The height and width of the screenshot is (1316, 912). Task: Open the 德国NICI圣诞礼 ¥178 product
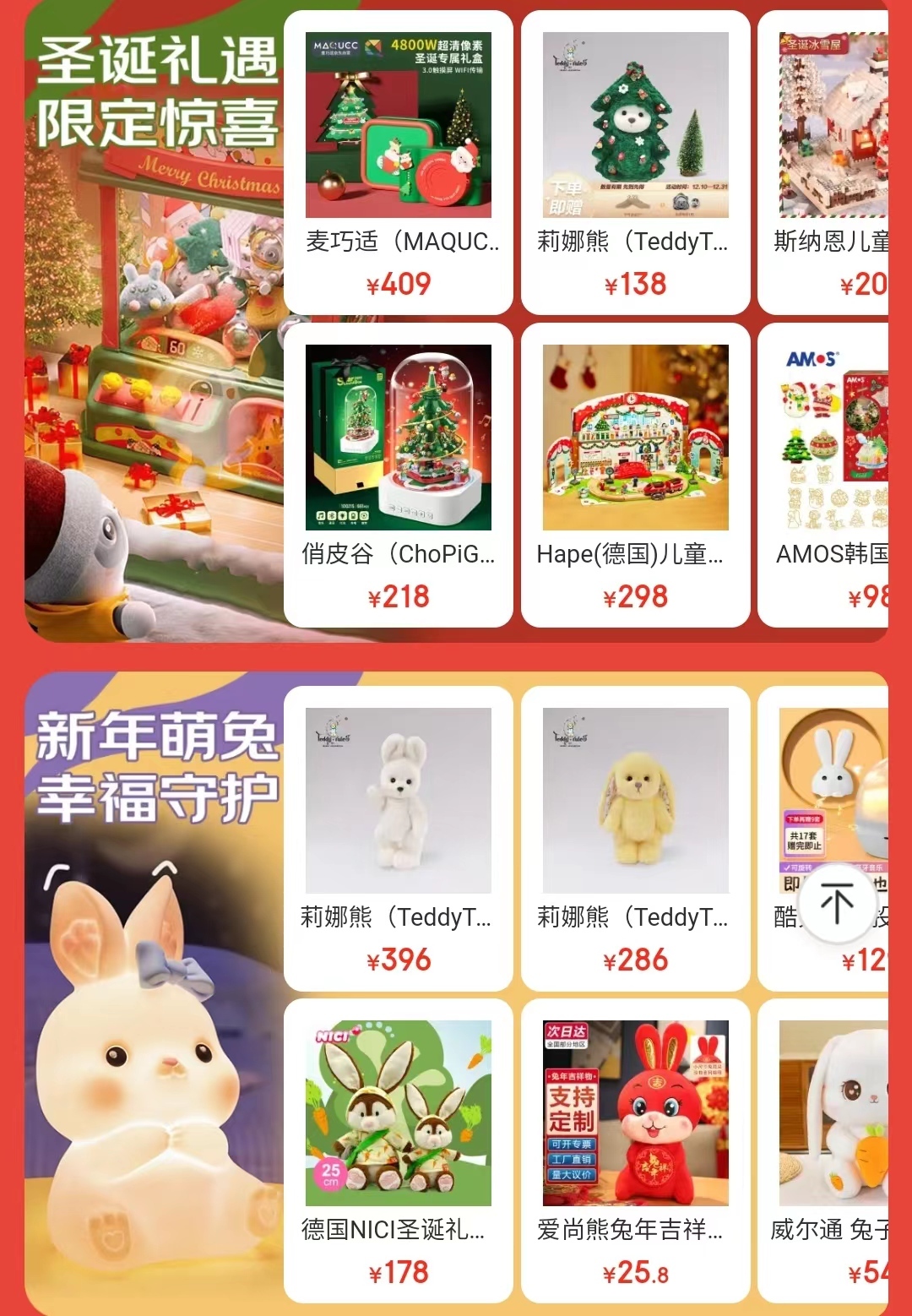(x=398, y=1150)
